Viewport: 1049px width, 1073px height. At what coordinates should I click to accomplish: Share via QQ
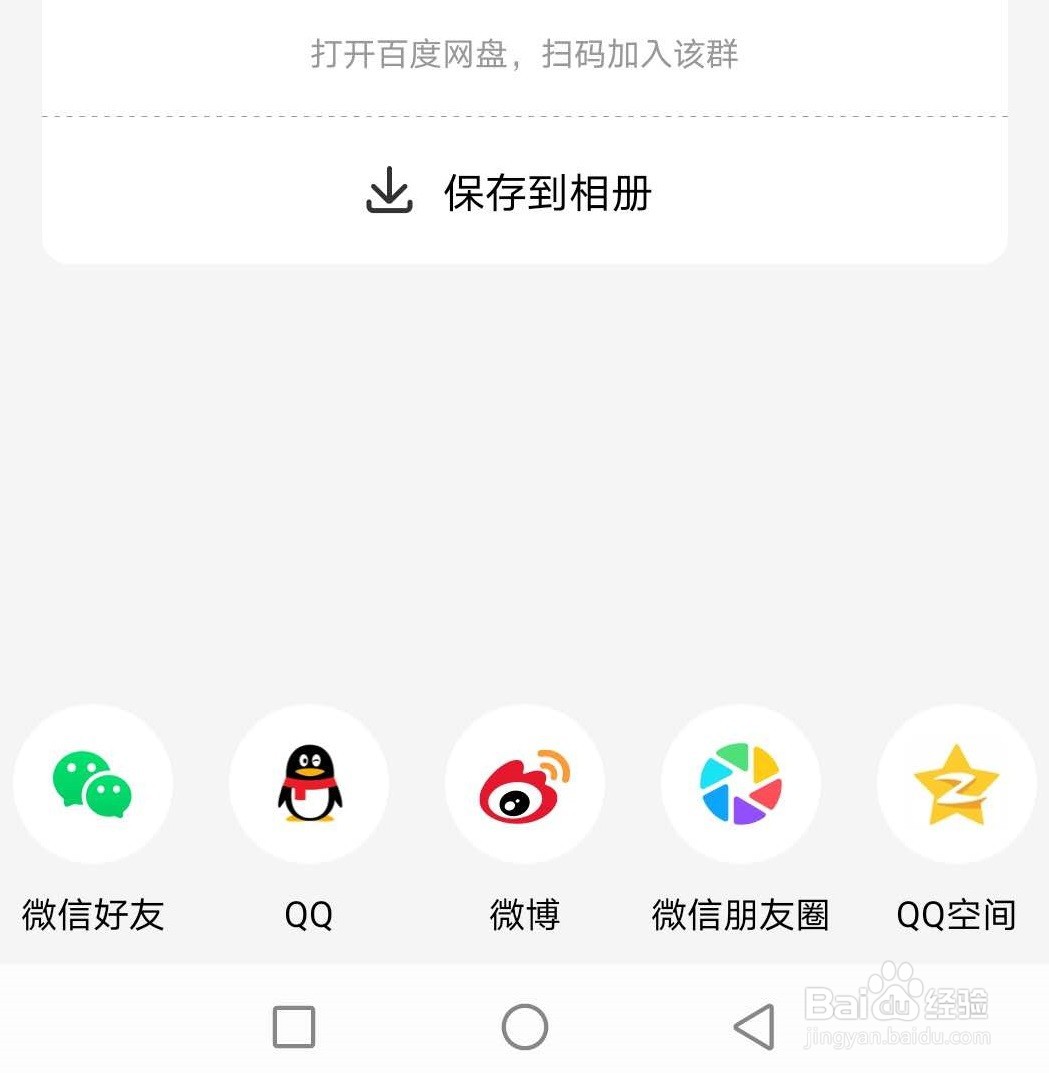pyautogui.click(x=309, y=784)
